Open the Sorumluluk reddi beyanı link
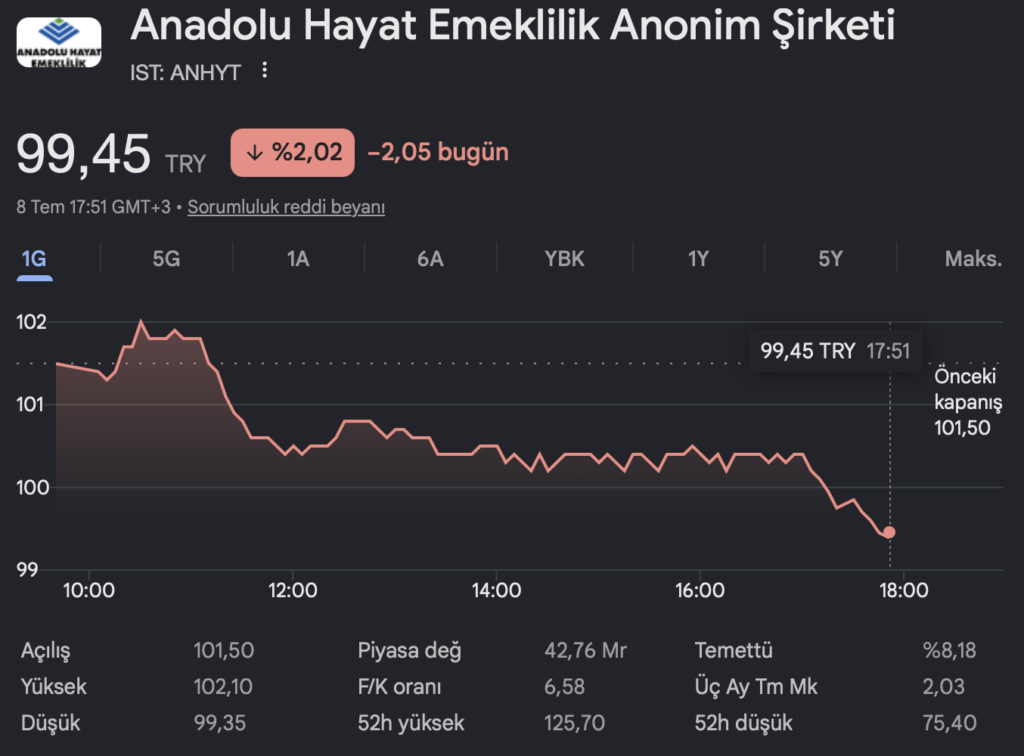The height and width of the screenshot is (756, 1024). click(286, 207)
